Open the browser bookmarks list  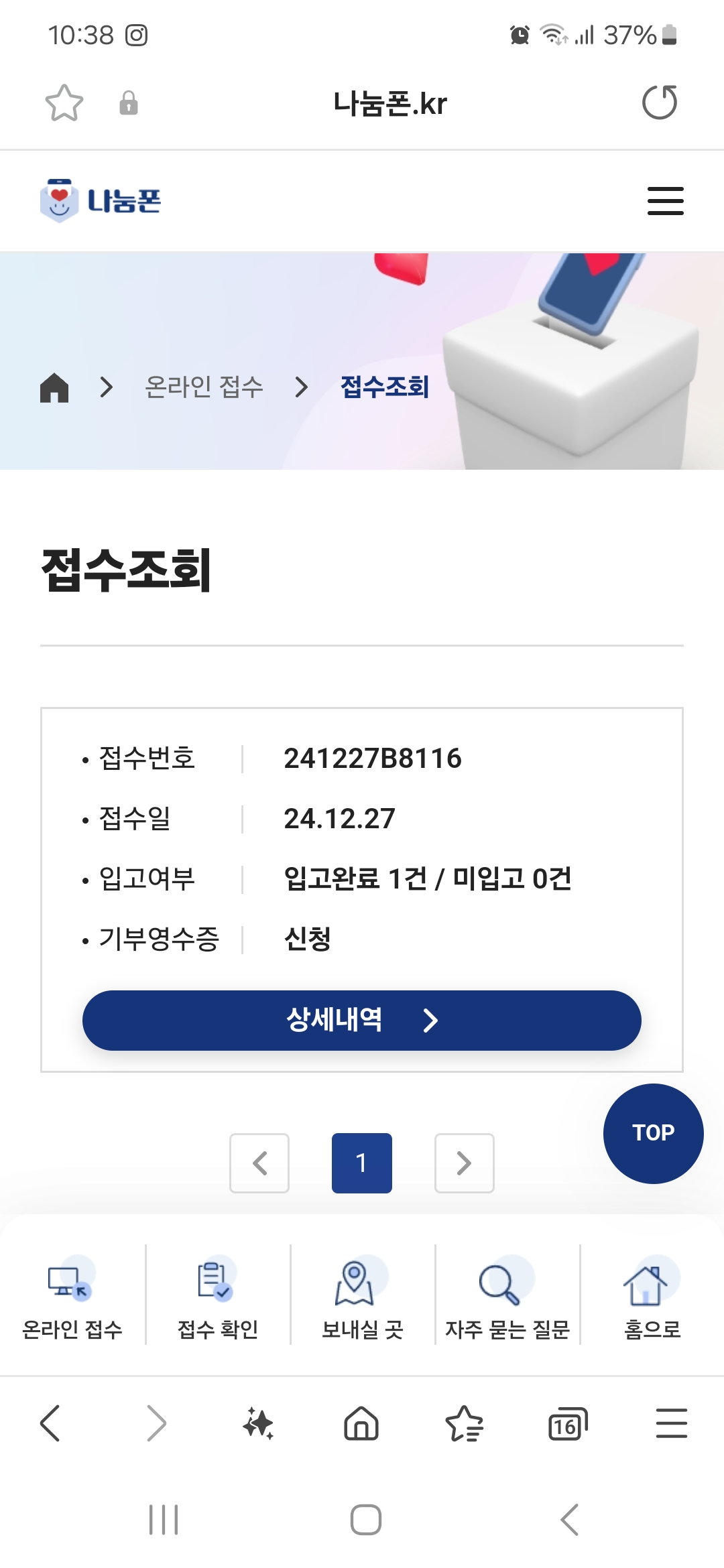464,1423
